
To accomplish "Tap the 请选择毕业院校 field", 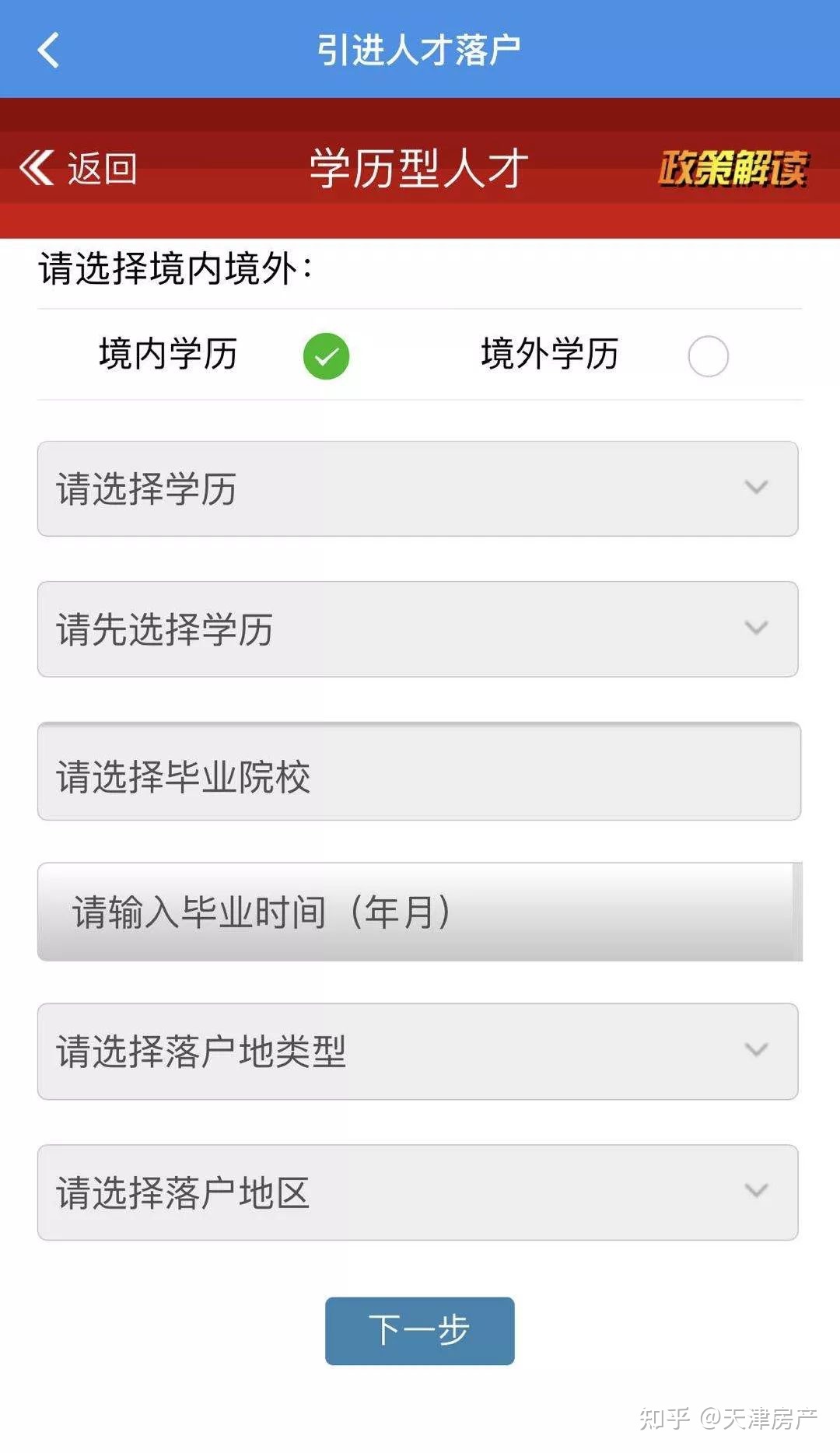I will 419,771.
